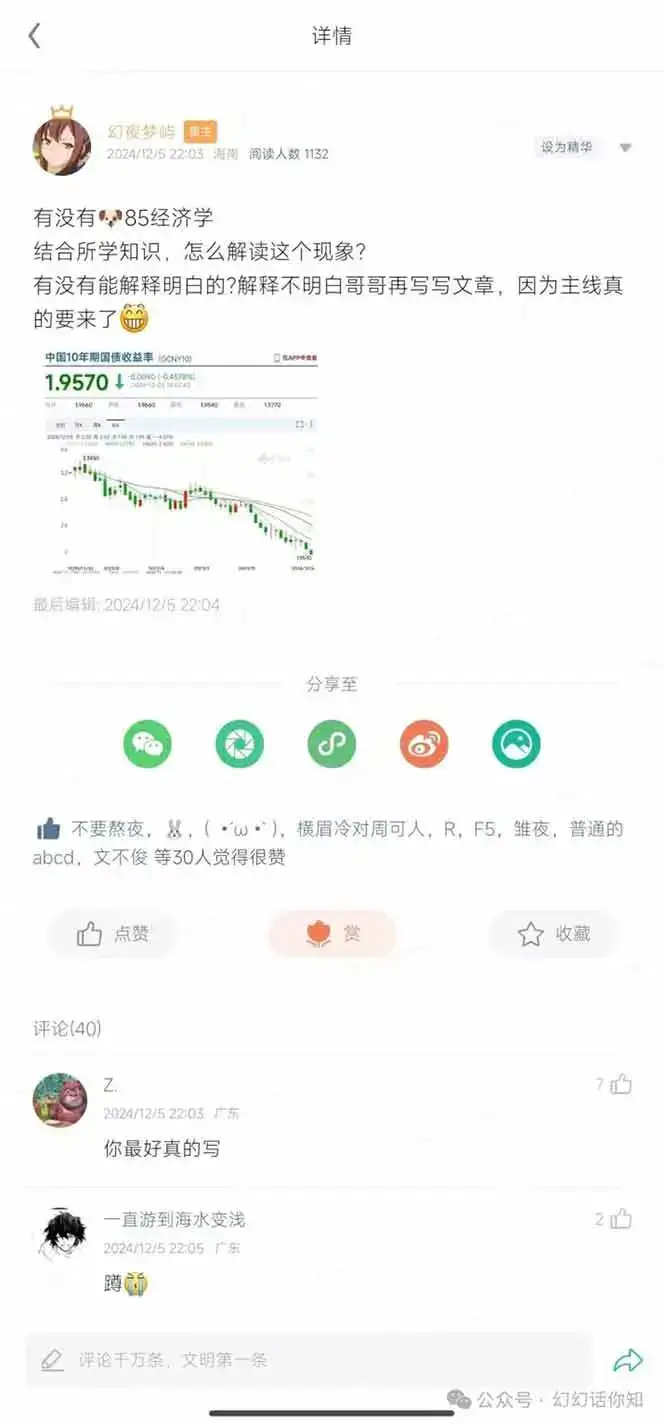Share to WeChat Moments
The image size is (664, 1426).
point(240,743)
